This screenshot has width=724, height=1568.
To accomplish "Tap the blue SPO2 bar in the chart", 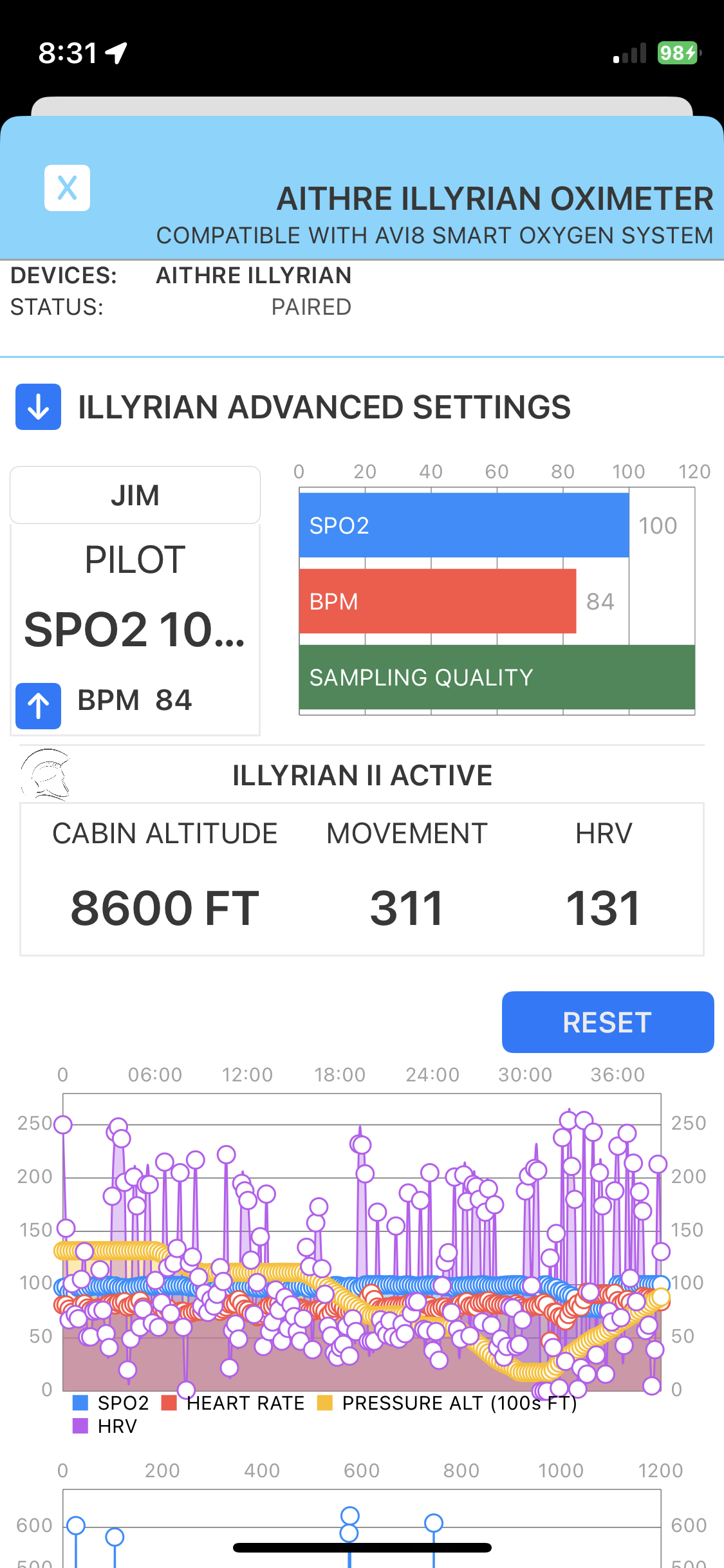I will coord(463,525).
